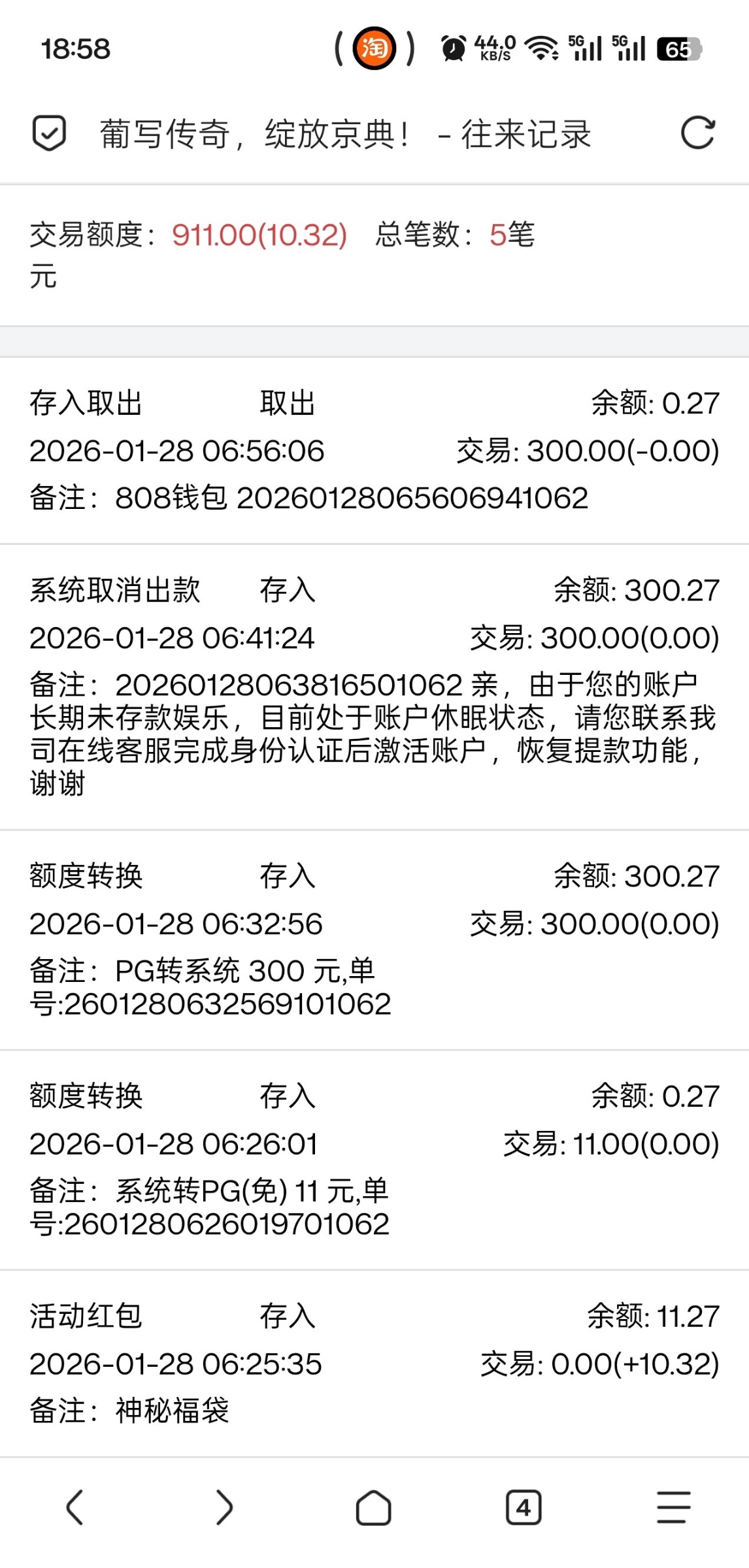Open the browser home page
The height and width of the screenshot is (1568, 749).
point(373,1508)
